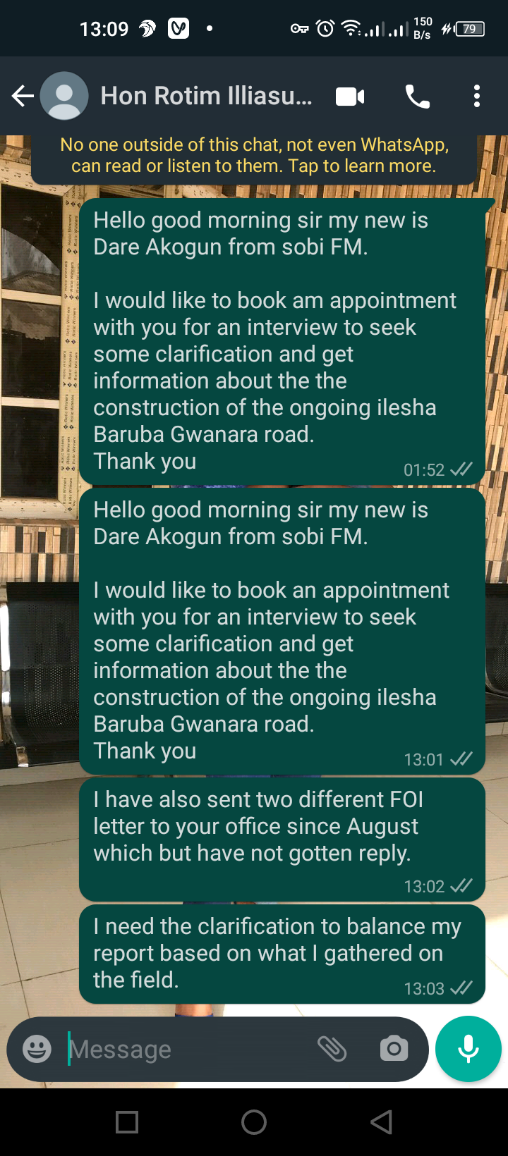The width and height of the screenshot is (508, 1156).
Task: Open Hon Rotim Illiasu's contact info
Action: point(206,97)
